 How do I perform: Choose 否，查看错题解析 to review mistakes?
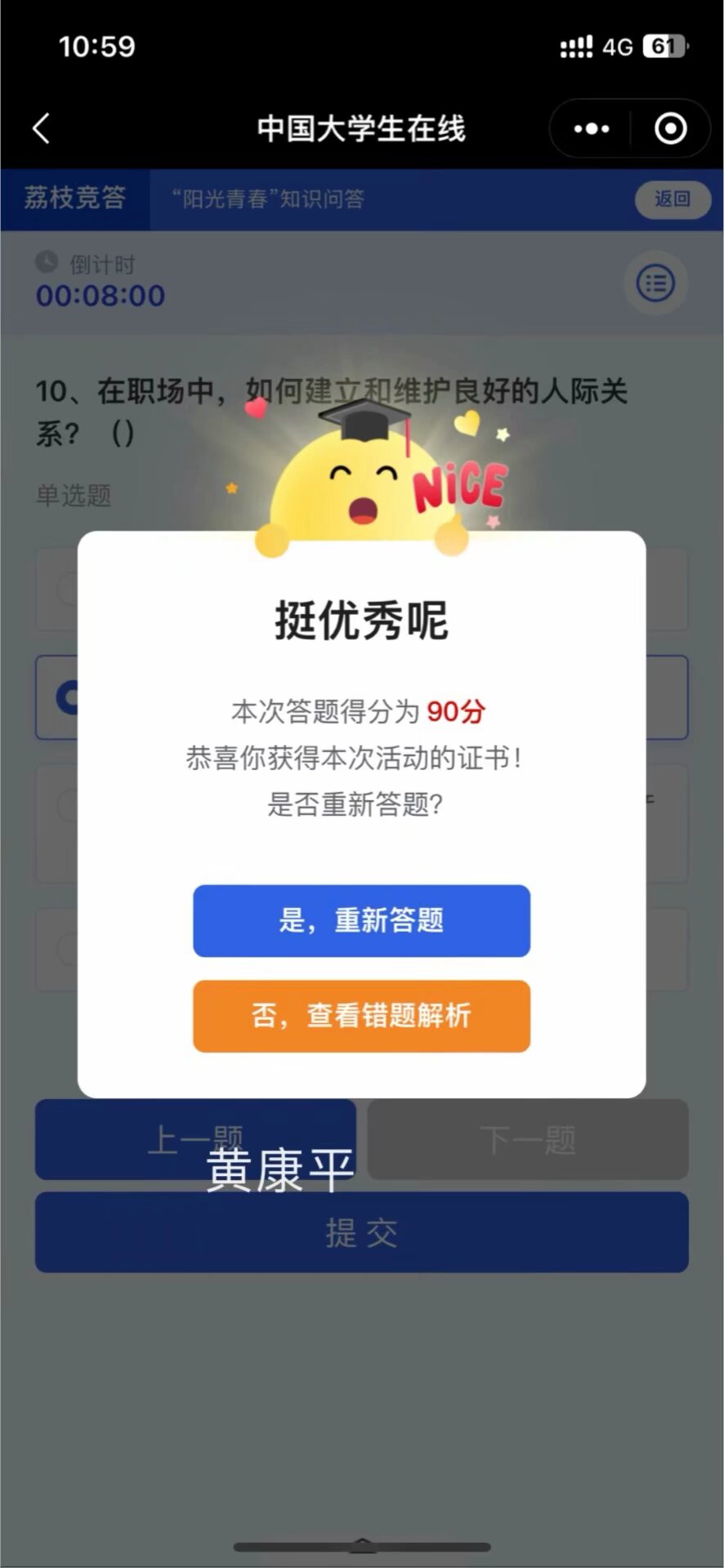coord(361,1016)
